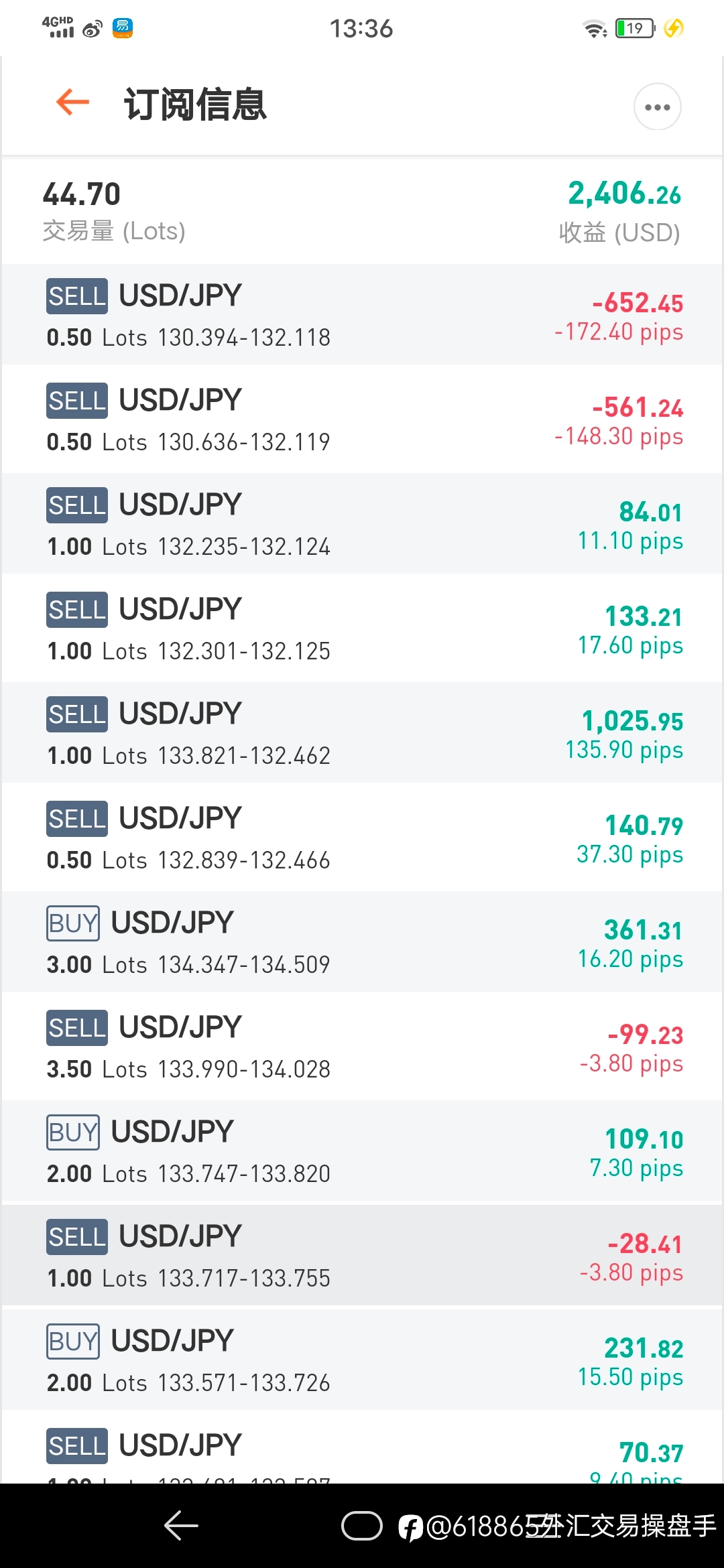Open the three-dot overflow menu

pyautogui.click(x=657, y=107)
